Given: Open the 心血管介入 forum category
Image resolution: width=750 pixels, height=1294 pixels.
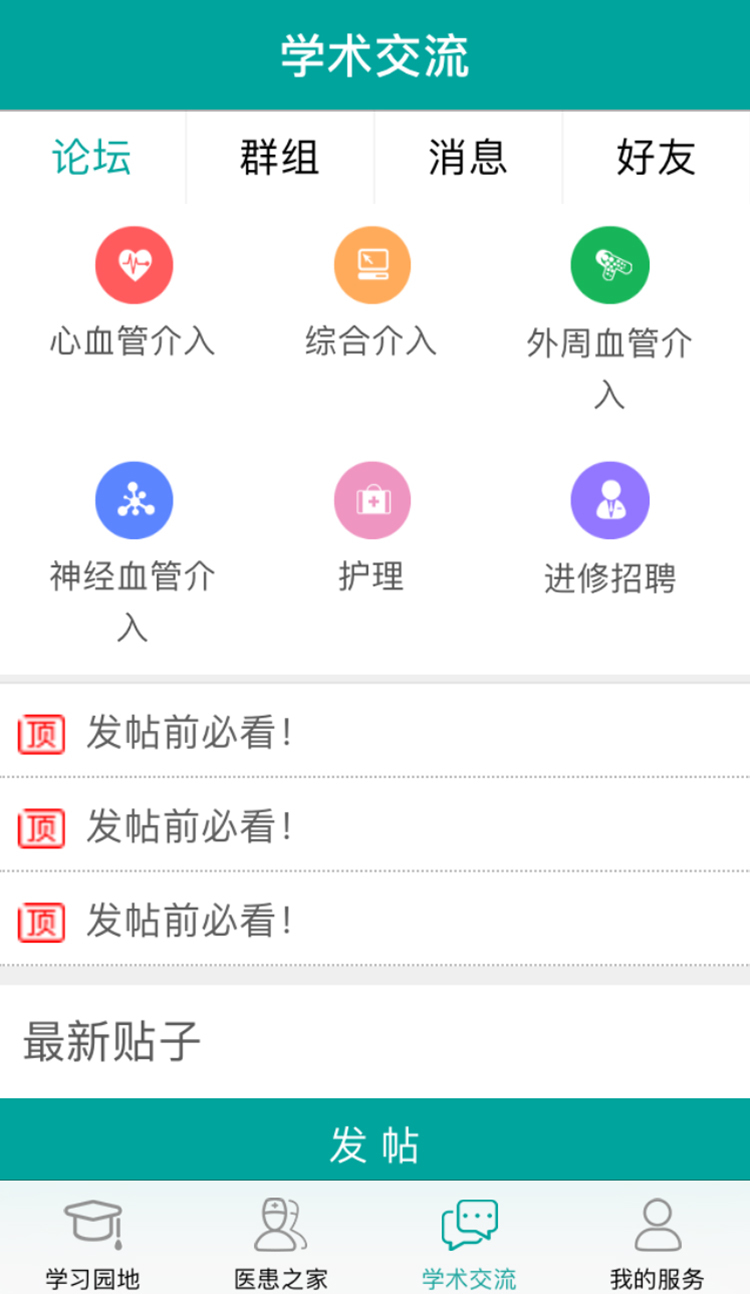Looking at the screenshot, I should pyautogui.click(x=133, y=293).
